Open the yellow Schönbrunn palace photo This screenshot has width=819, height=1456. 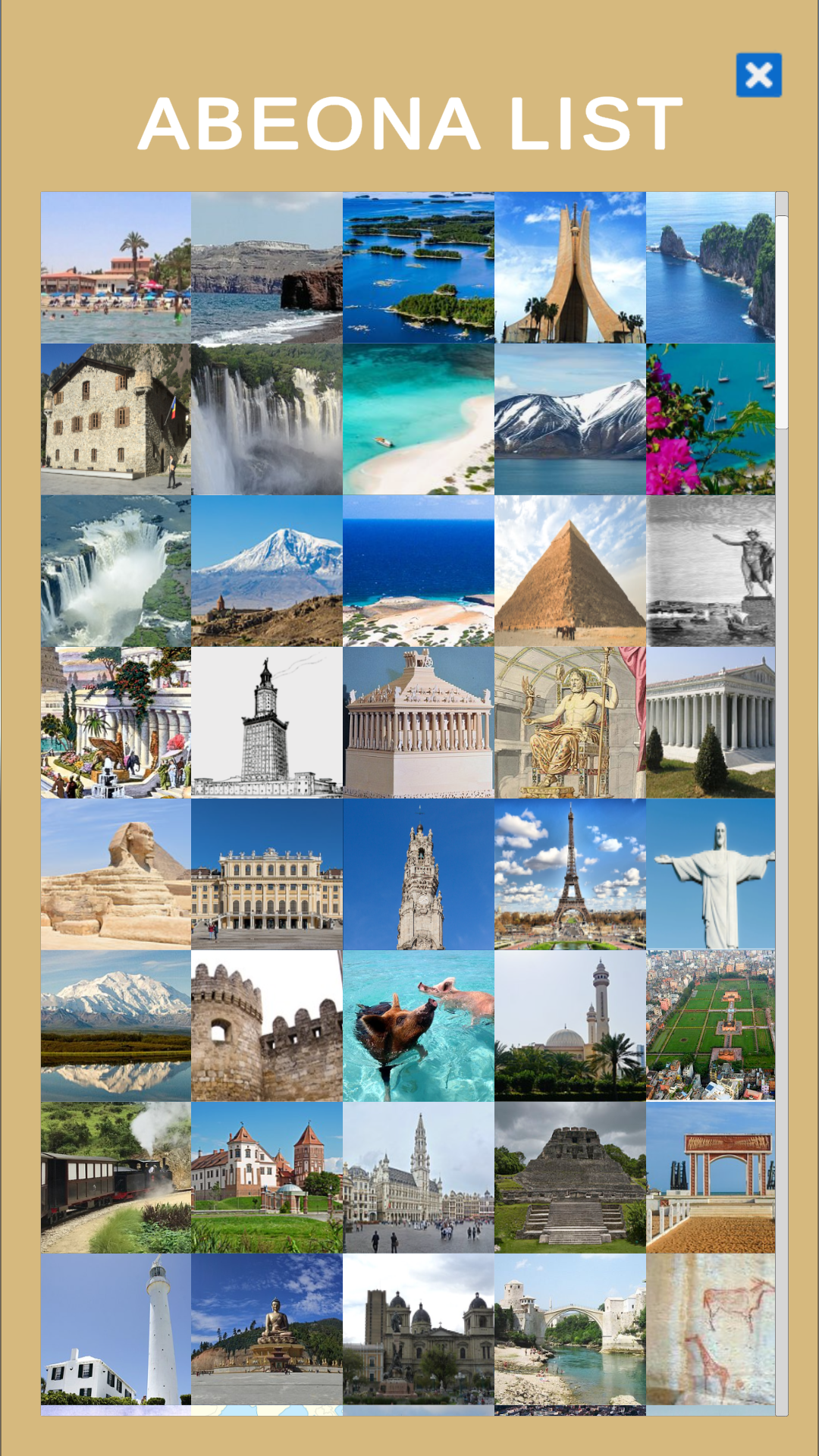pyautogui.click(x=267, y=874)
